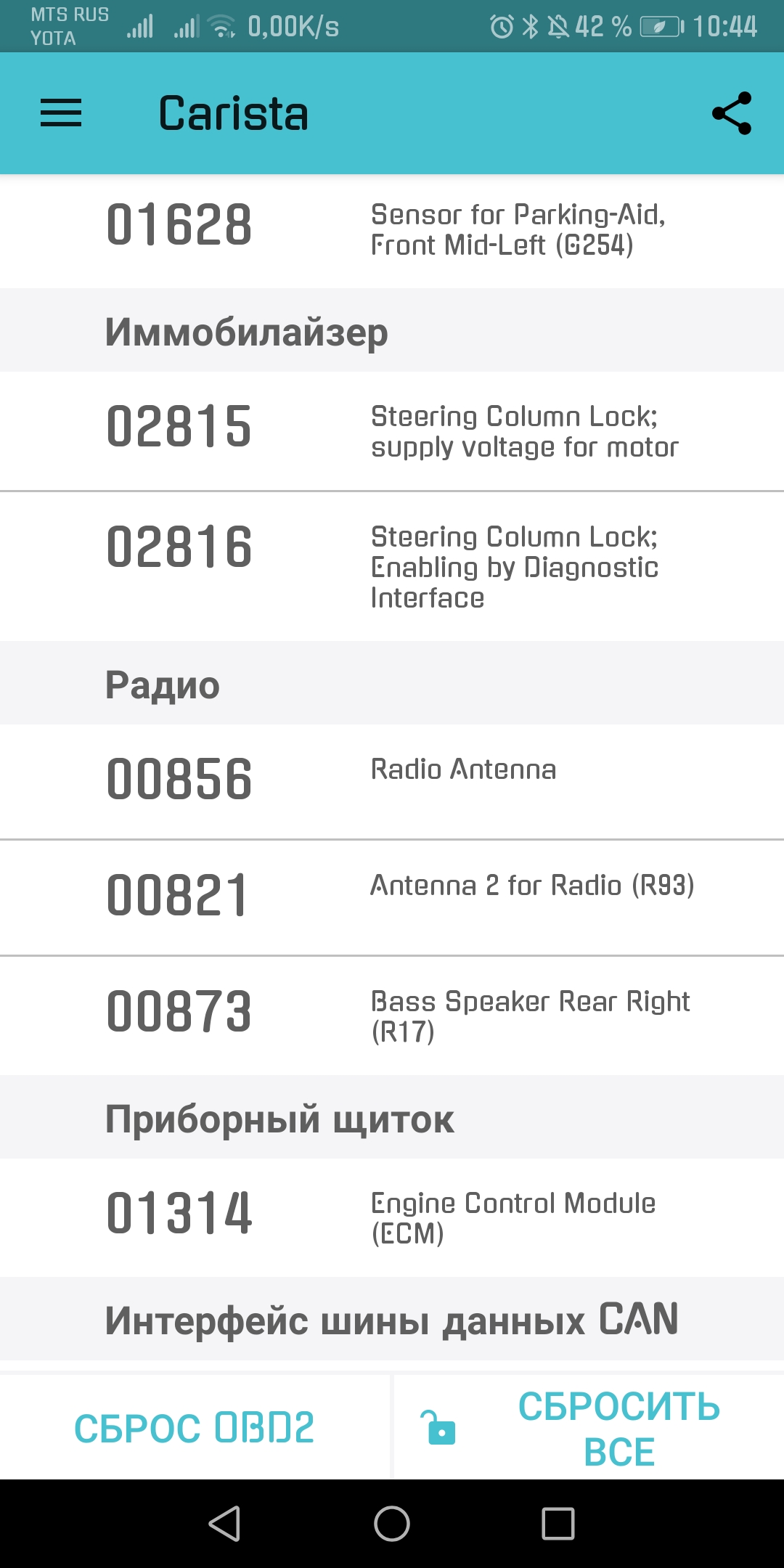Tap the СБРОС OBD2 button

[195, 1427]
